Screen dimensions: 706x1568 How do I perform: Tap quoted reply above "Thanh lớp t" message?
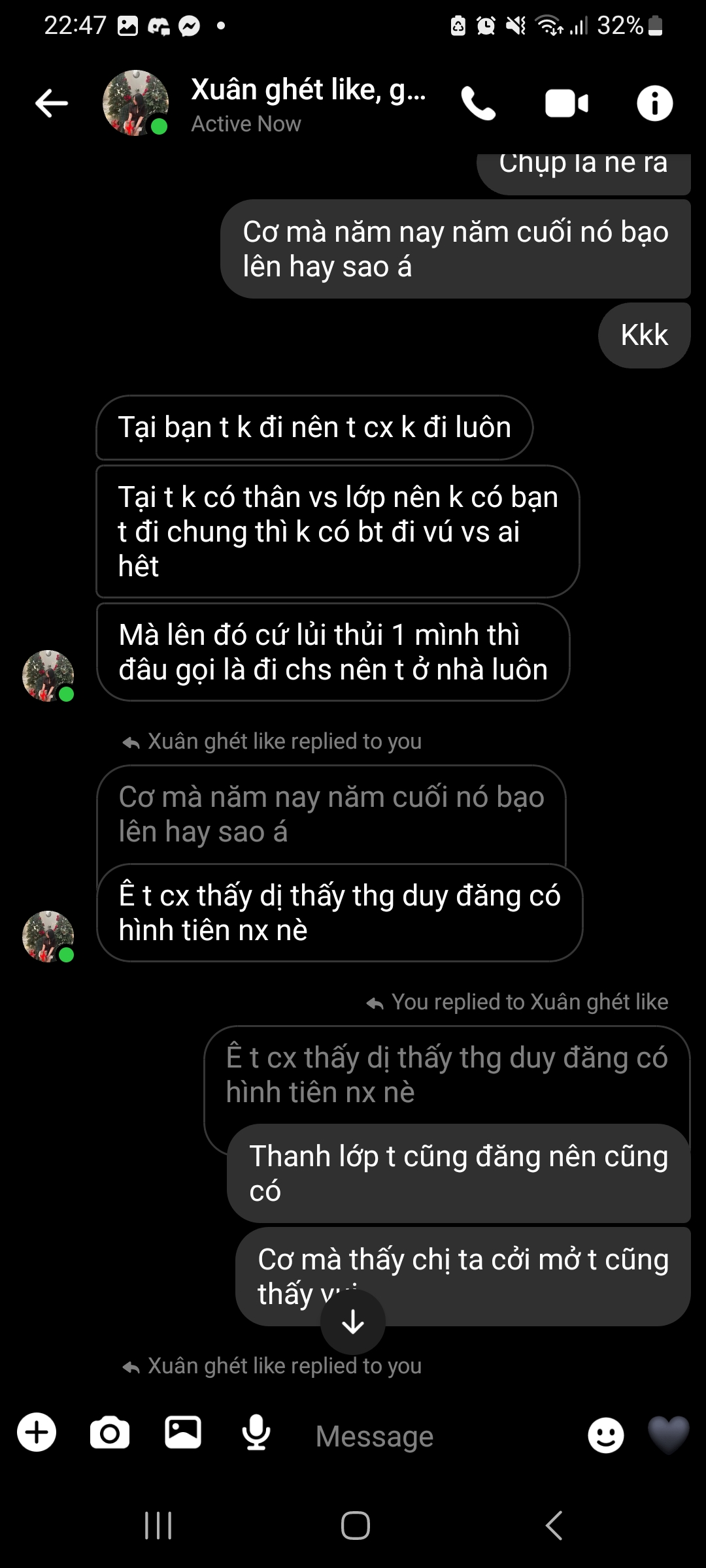pos(446,1074)
